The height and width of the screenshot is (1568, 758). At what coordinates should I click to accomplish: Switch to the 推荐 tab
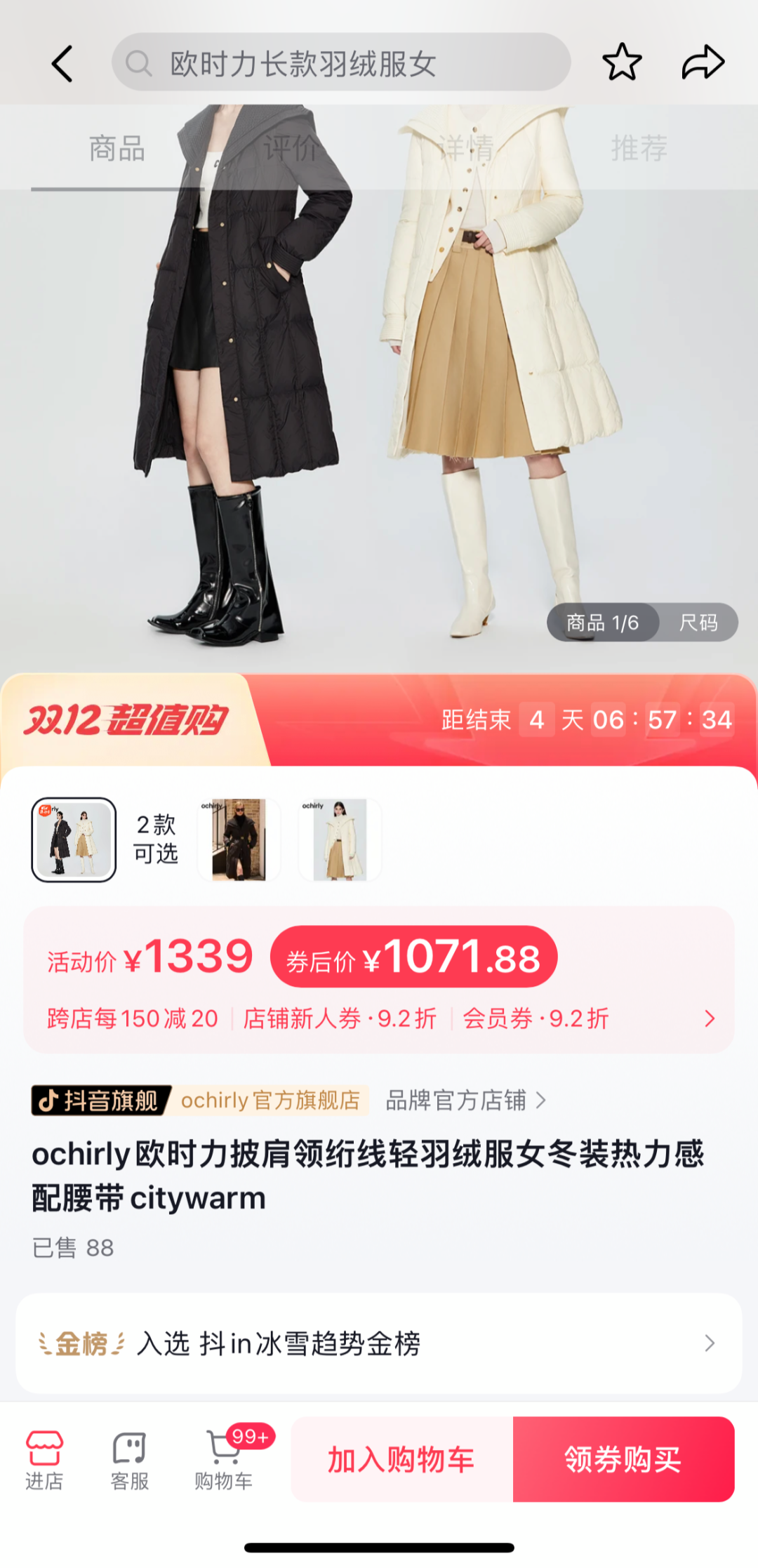click(639, 149)
